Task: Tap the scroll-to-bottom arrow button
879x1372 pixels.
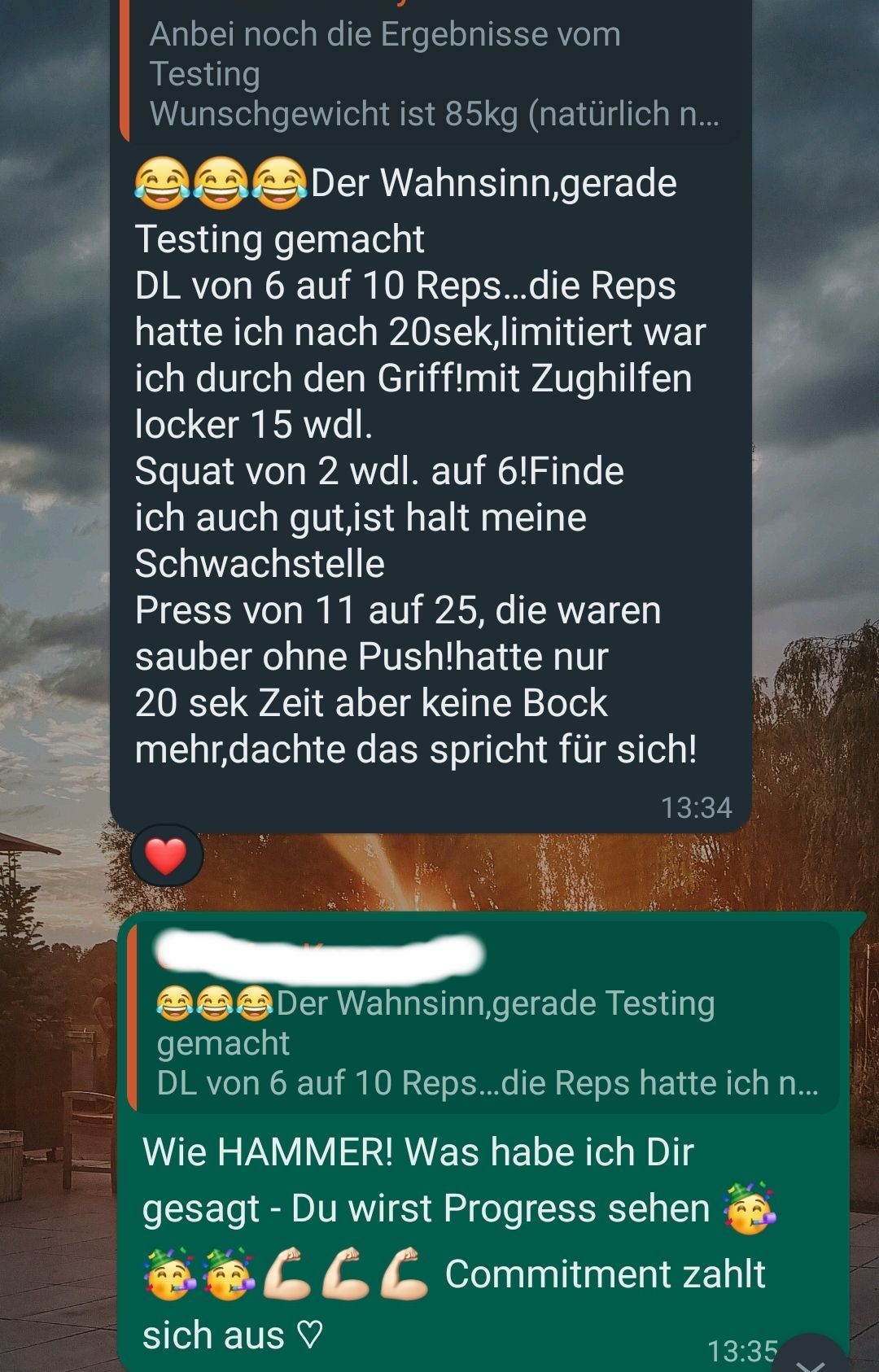Action: pos(811,1360)
